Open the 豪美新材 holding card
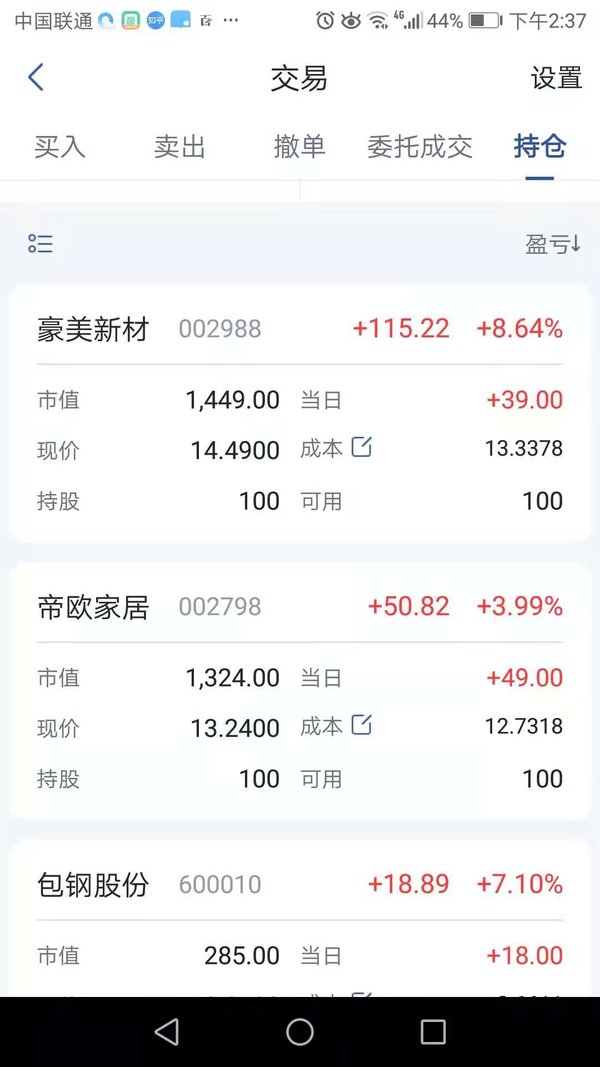Viewport: 600px width, 1067px height. coord(300,413)
